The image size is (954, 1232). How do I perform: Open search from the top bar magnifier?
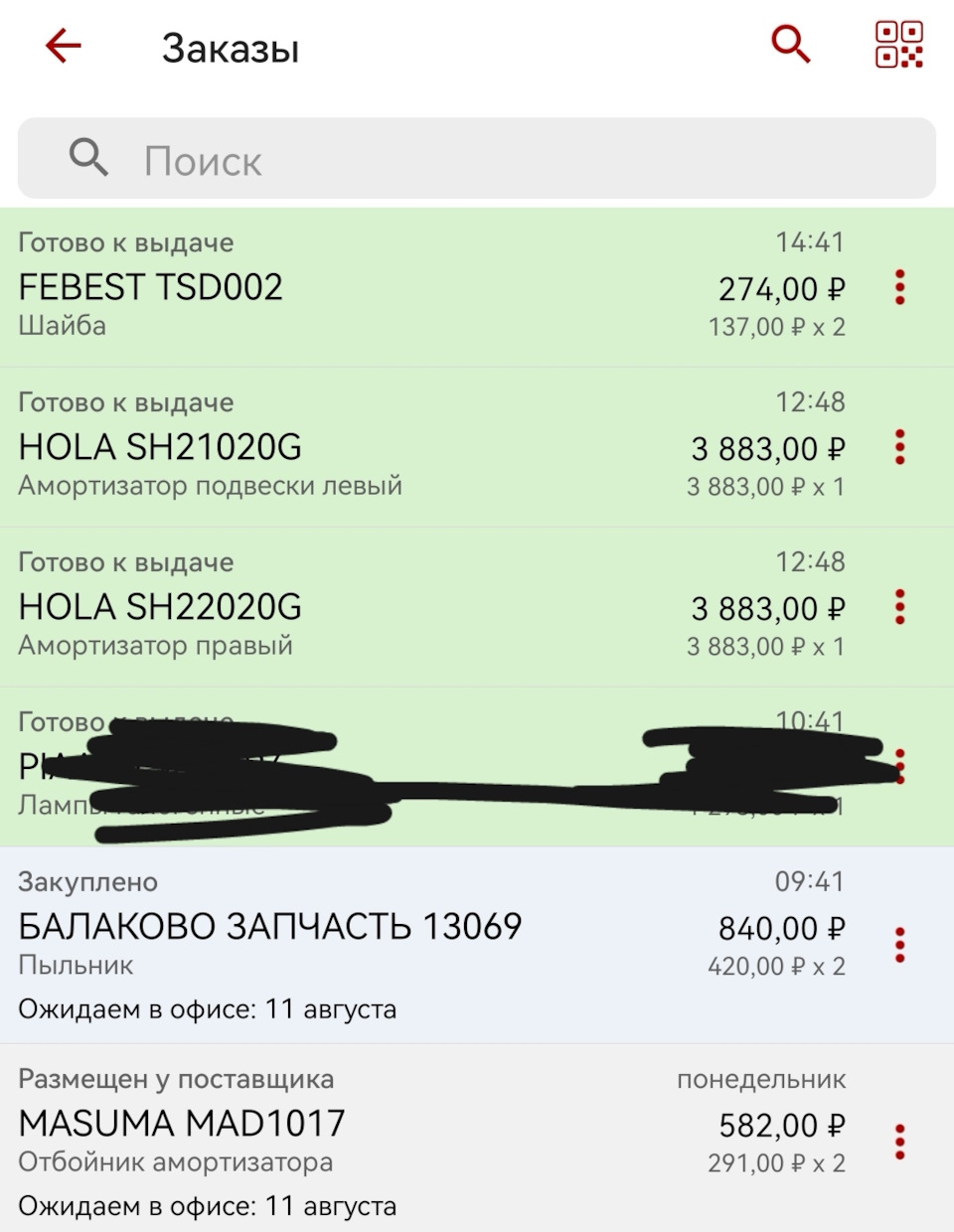[791, 44]
